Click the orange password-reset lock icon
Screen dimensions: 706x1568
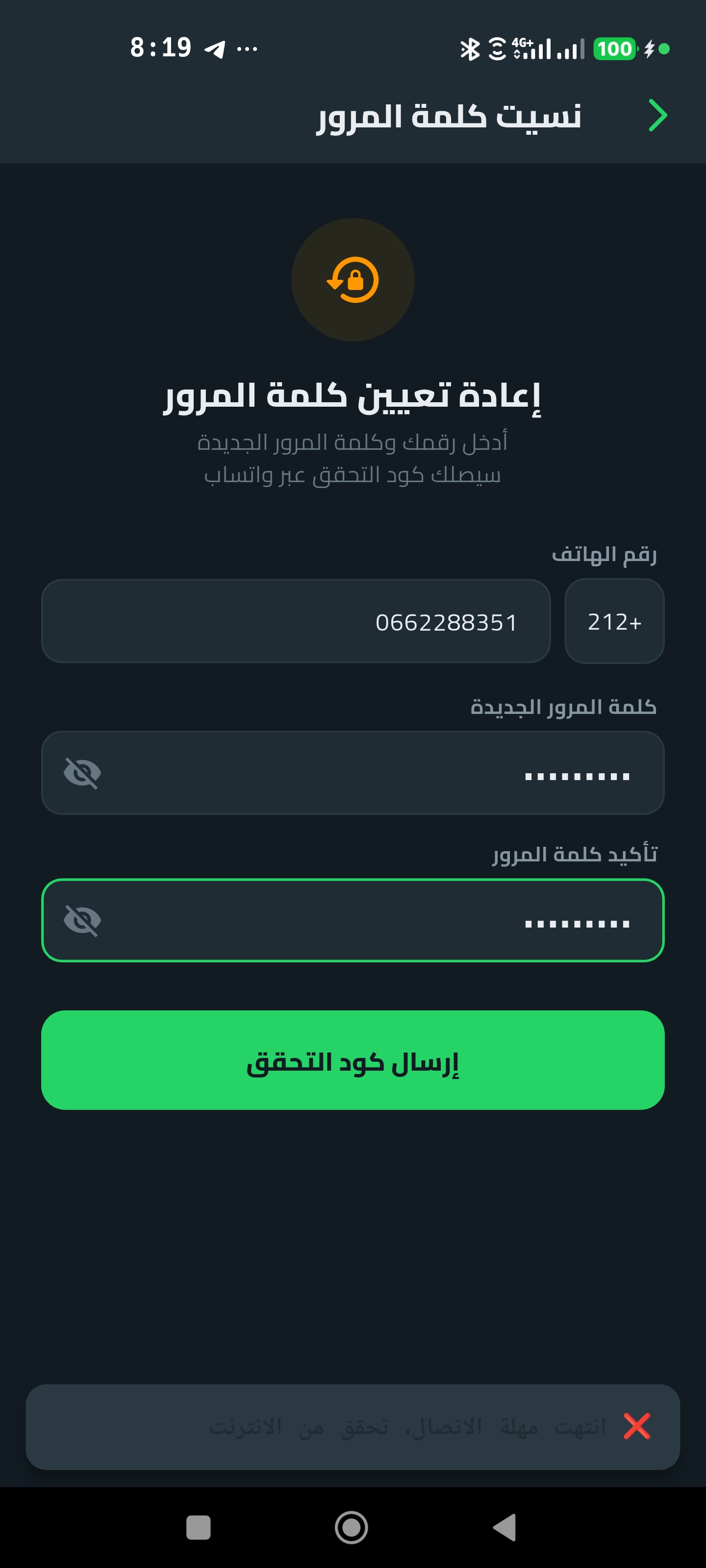[x=353, y=279]
